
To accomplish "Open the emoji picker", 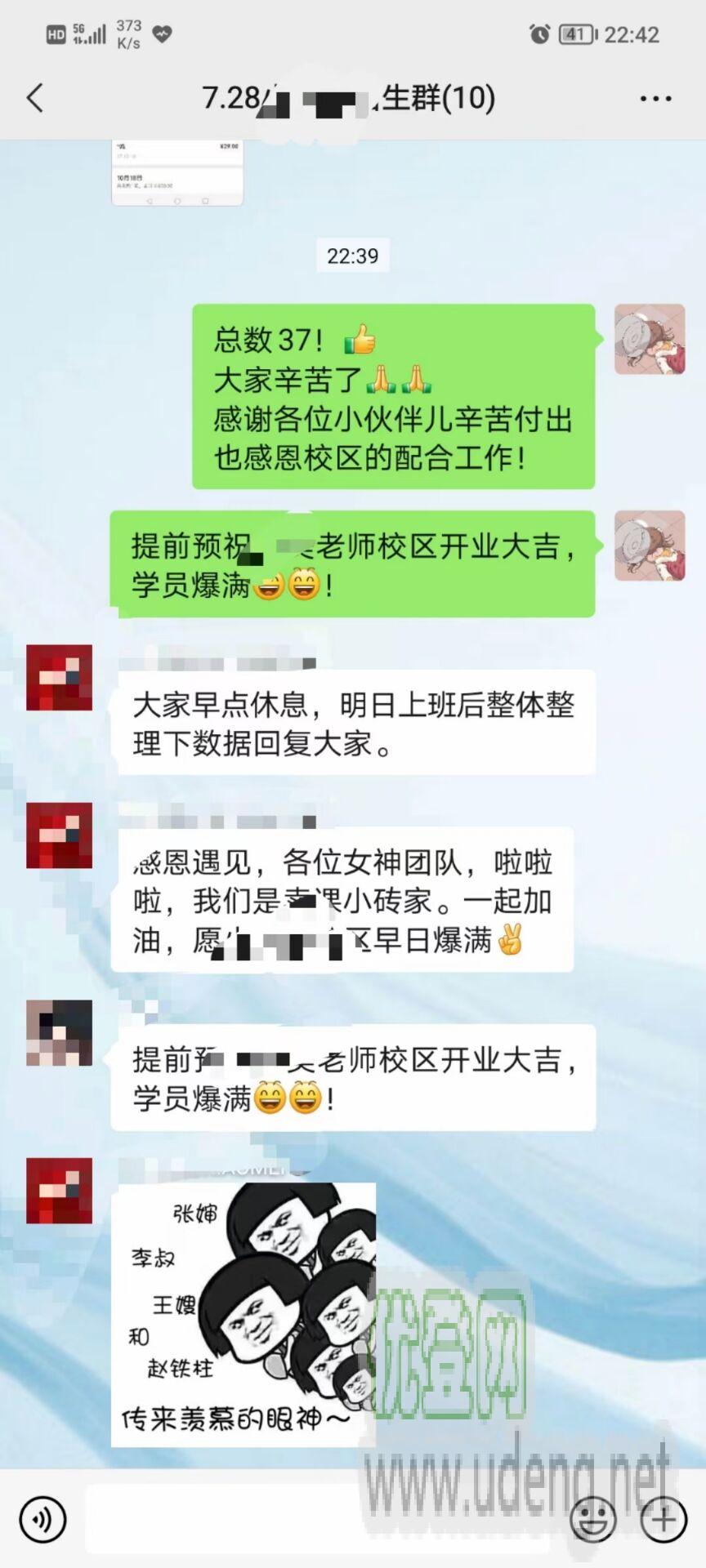I will 593,1520.
